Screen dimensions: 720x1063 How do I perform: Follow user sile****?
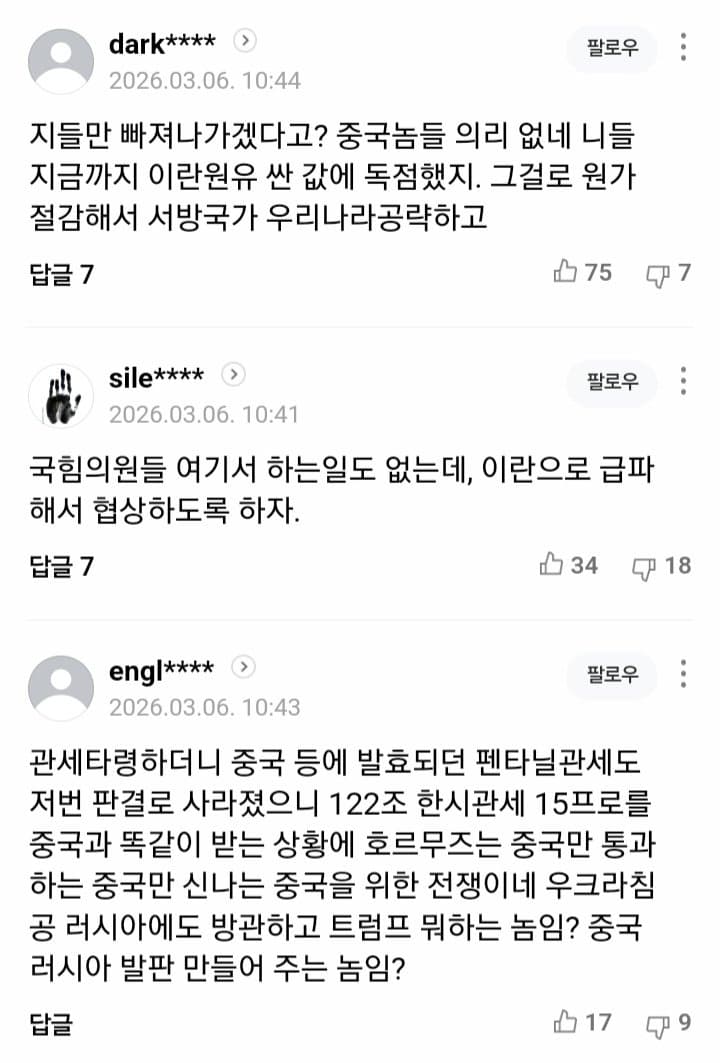(x=611, y=382)
